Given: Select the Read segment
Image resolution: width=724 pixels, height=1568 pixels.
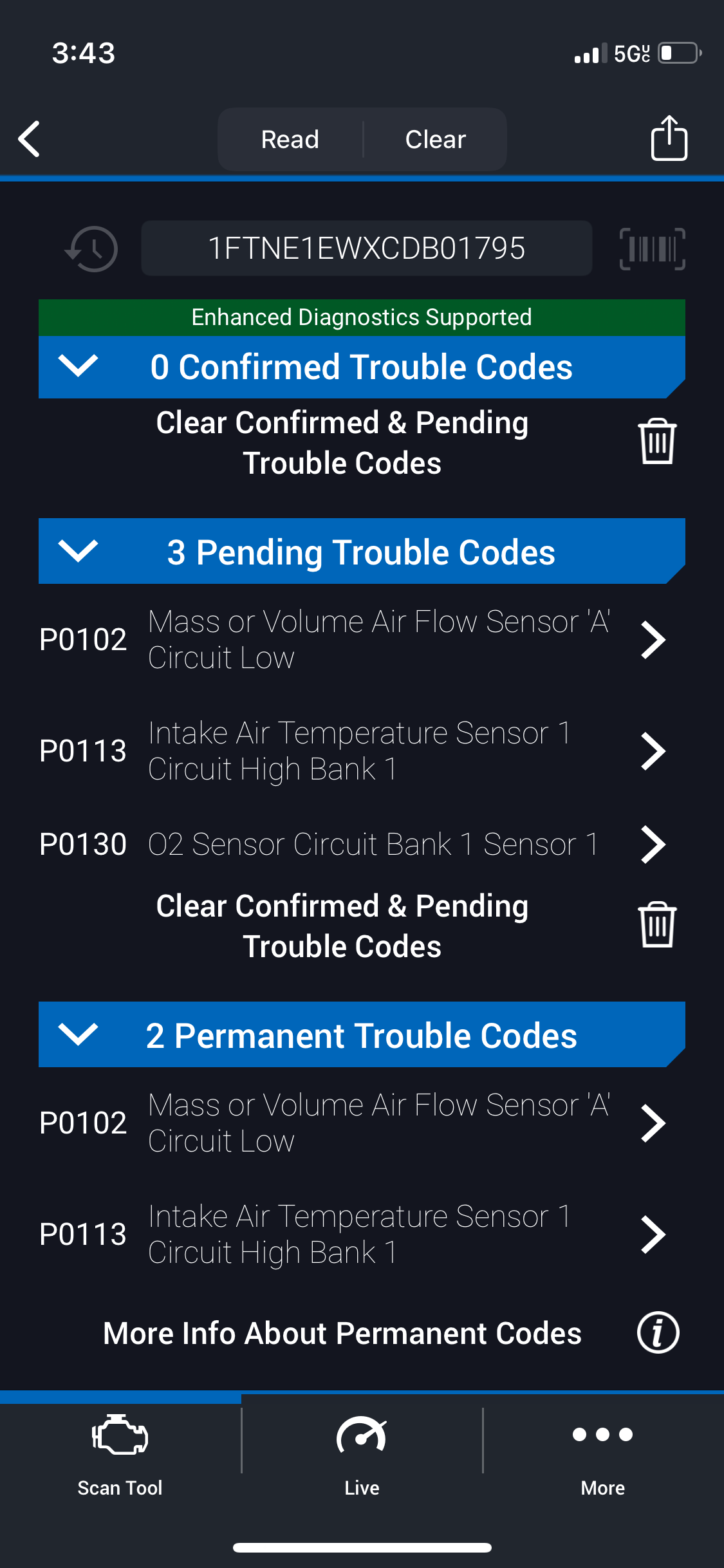Looking at the screenshot, I should click(290, 139).
